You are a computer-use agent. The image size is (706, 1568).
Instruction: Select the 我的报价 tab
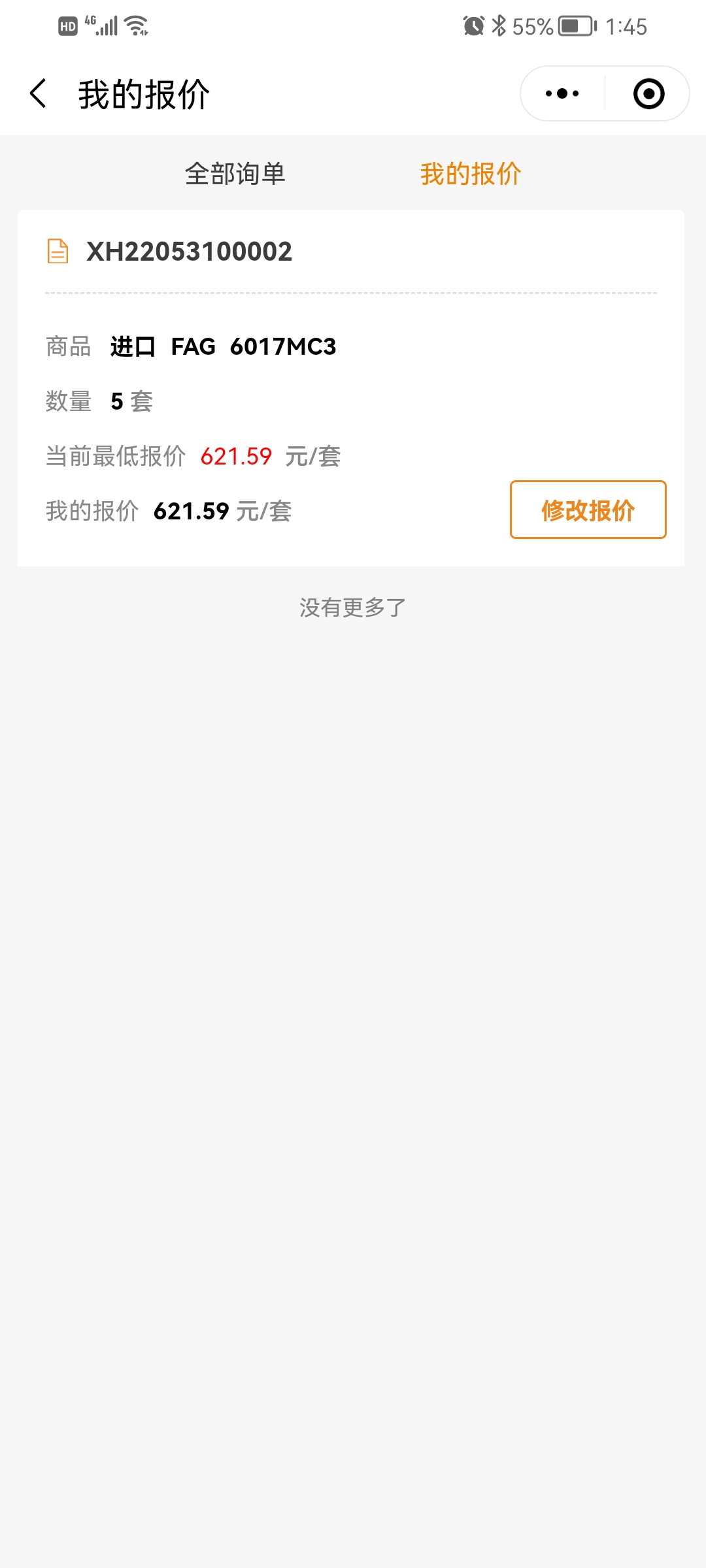pyautogui.click(x=471, y=174)
